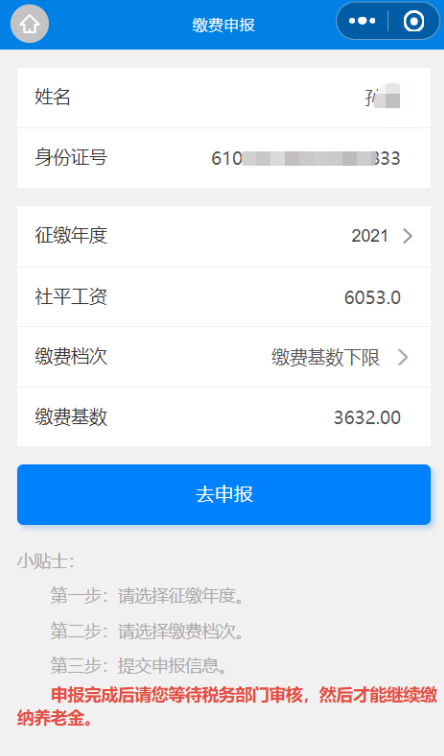The width and height of the screenshot is (444, 756).
Task: Open the mini program more-options menu
Action: [362, 21]
